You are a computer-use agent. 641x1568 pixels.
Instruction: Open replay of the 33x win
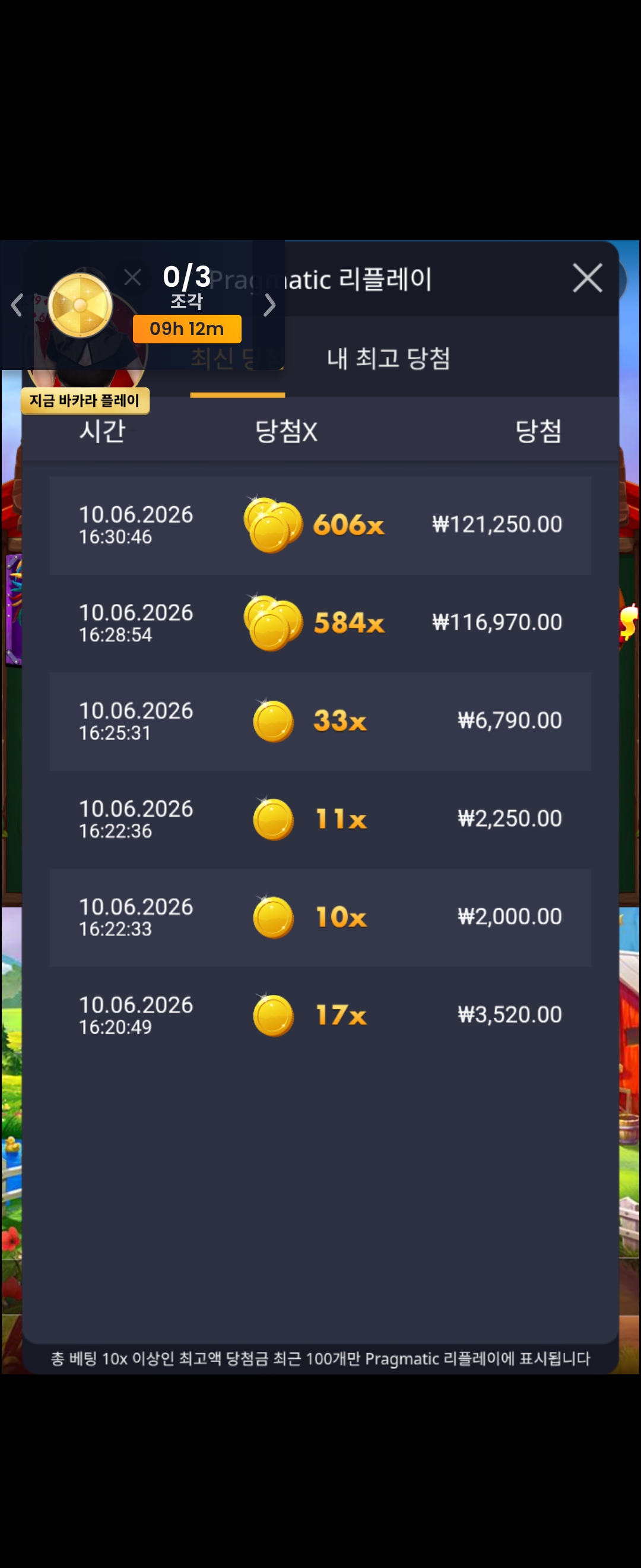pyautogui.click(x=320, y=721)
